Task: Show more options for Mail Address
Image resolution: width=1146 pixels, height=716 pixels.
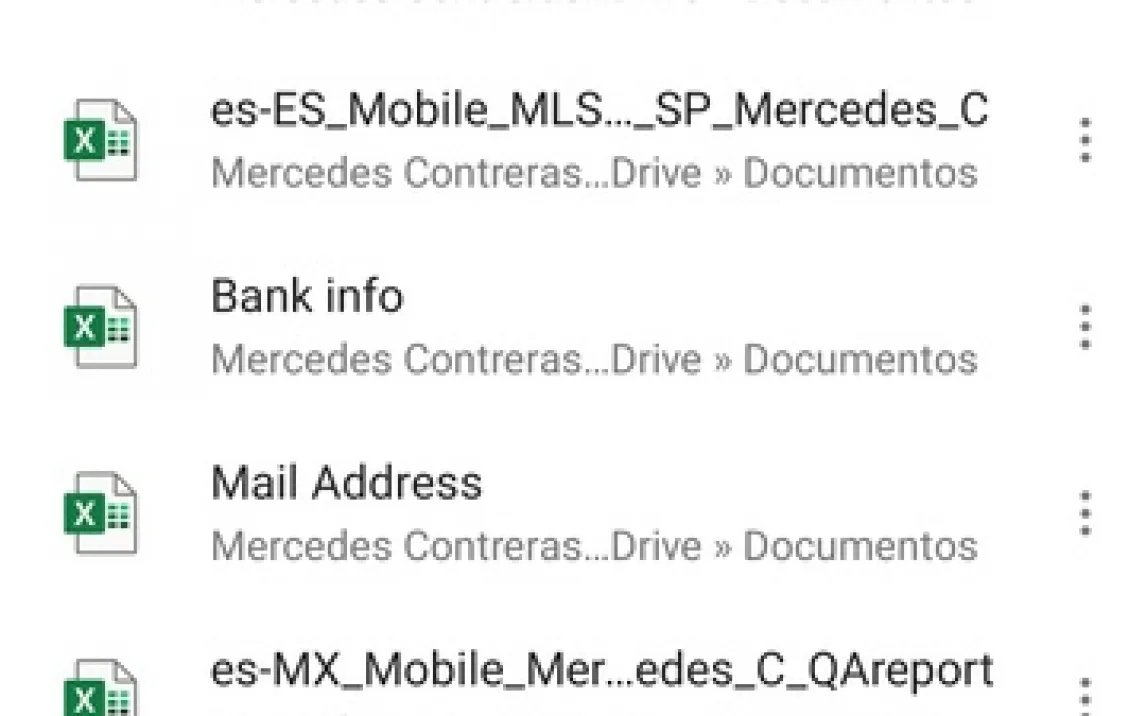Action: (1085, 514)
